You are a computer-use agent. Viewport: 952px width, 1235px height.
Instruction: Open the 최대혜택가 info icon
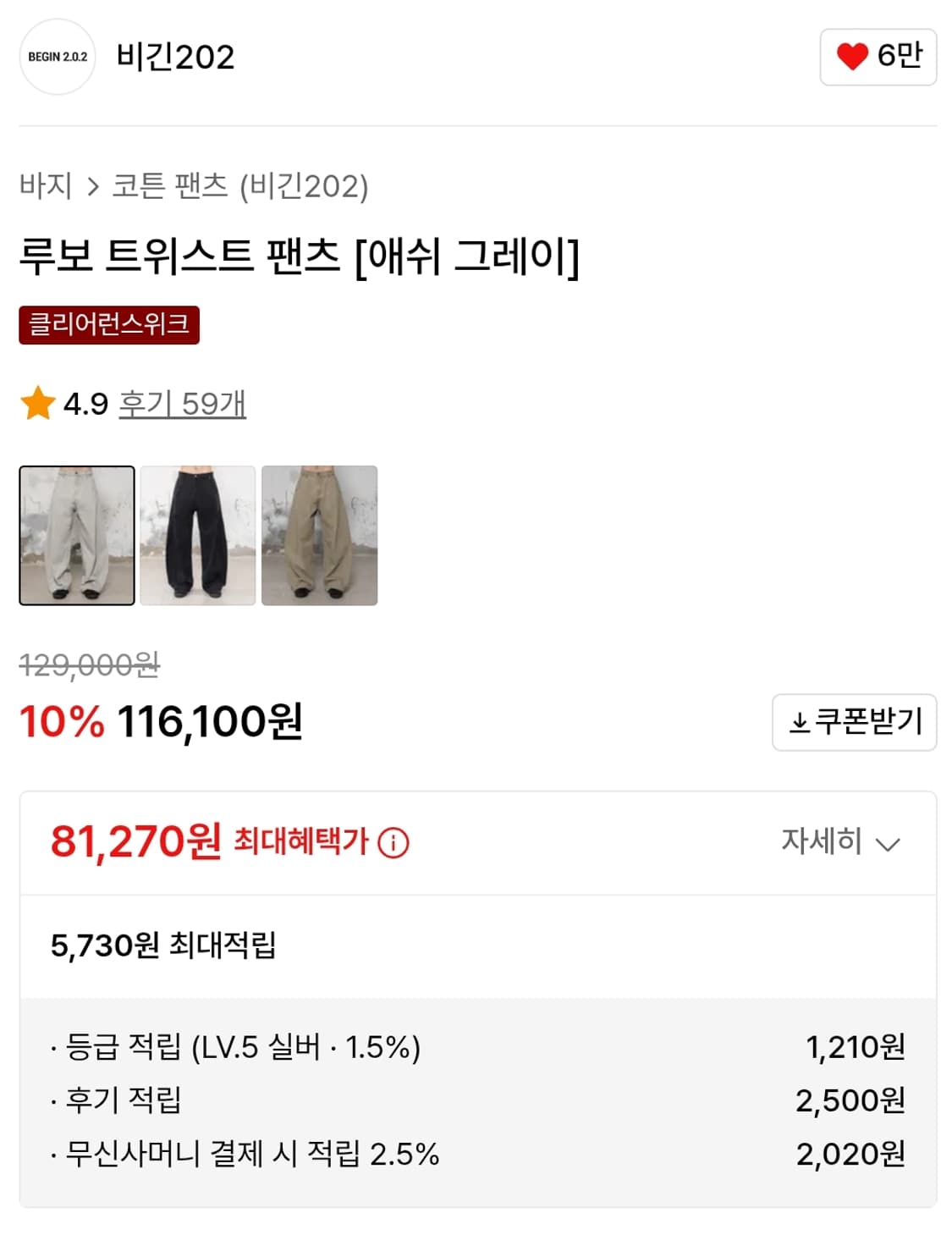click(394, 843)
